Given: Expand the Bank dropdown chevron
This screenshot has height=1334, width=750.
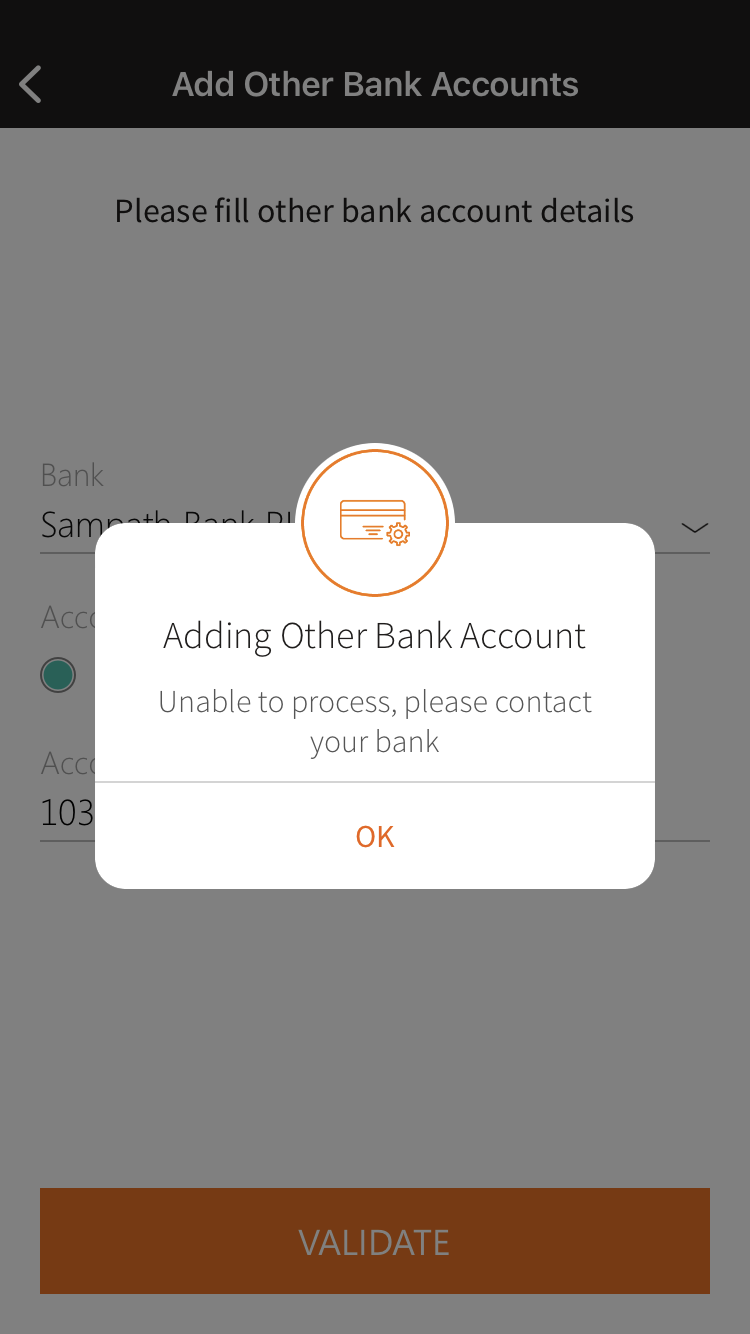Looking at the screenshot, I should coord(694,527).
